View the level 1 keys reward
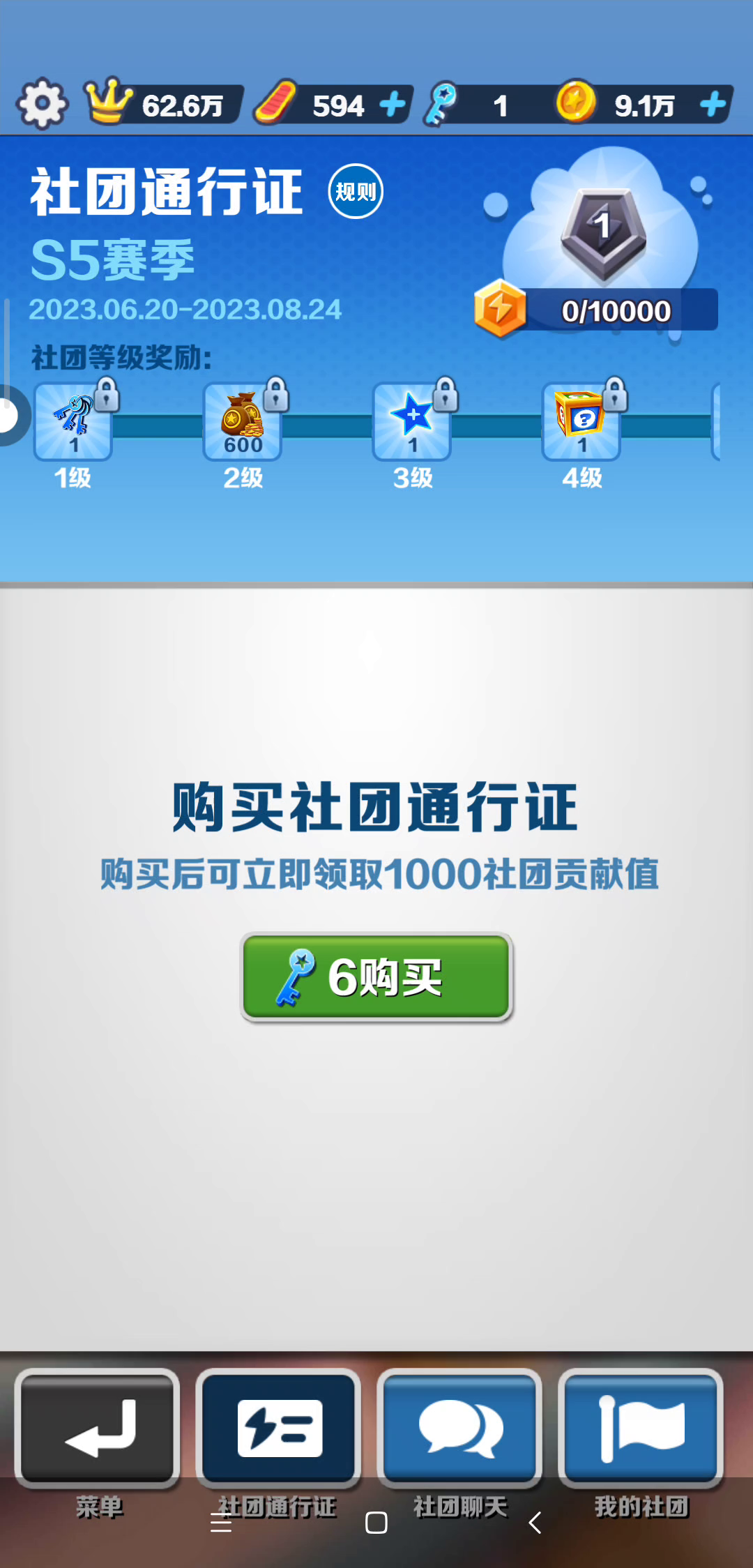The height and width of the screenshot is (1568, 753). [73, 422]
